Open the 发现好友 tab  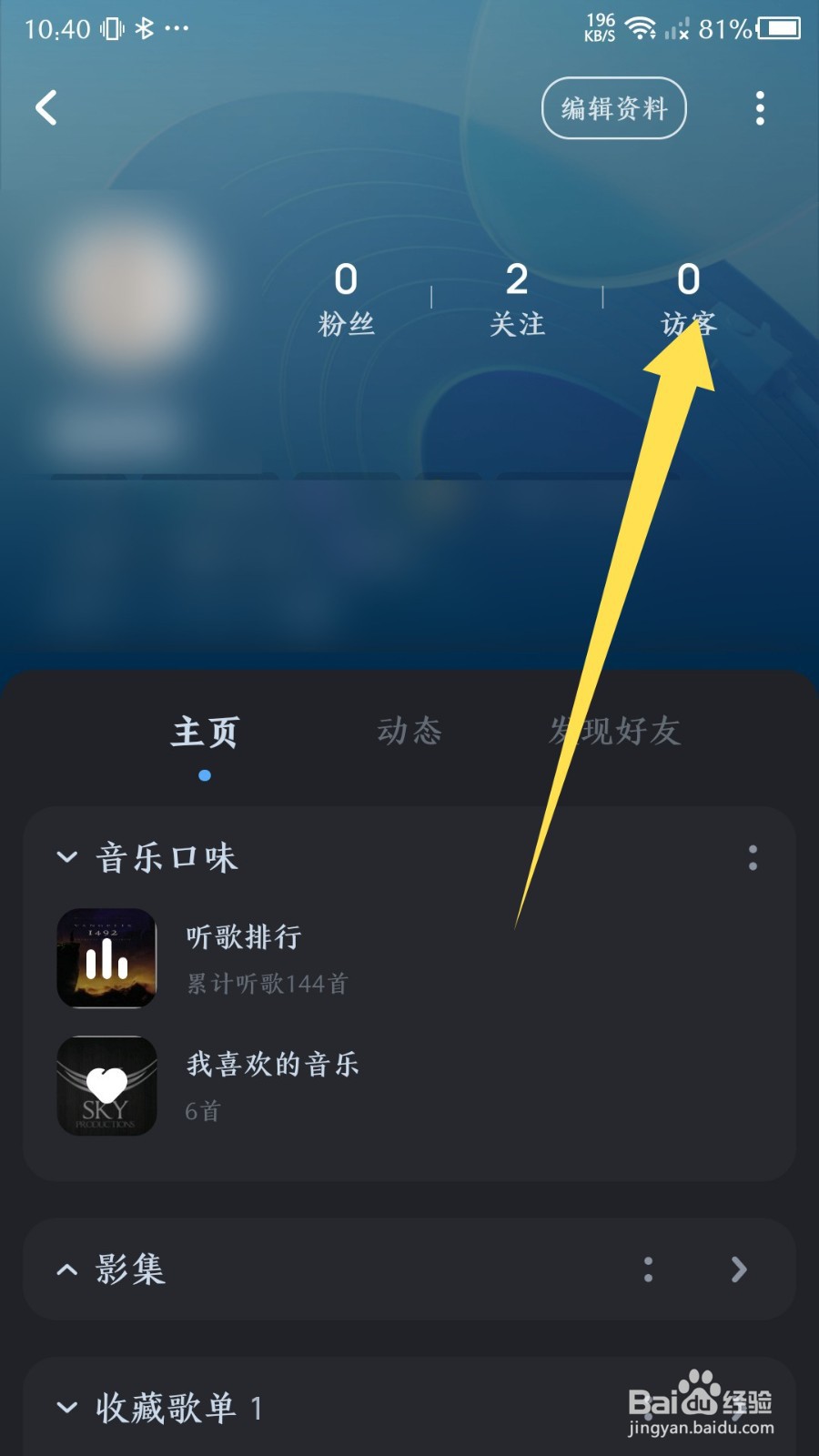(x=614, y=733)
